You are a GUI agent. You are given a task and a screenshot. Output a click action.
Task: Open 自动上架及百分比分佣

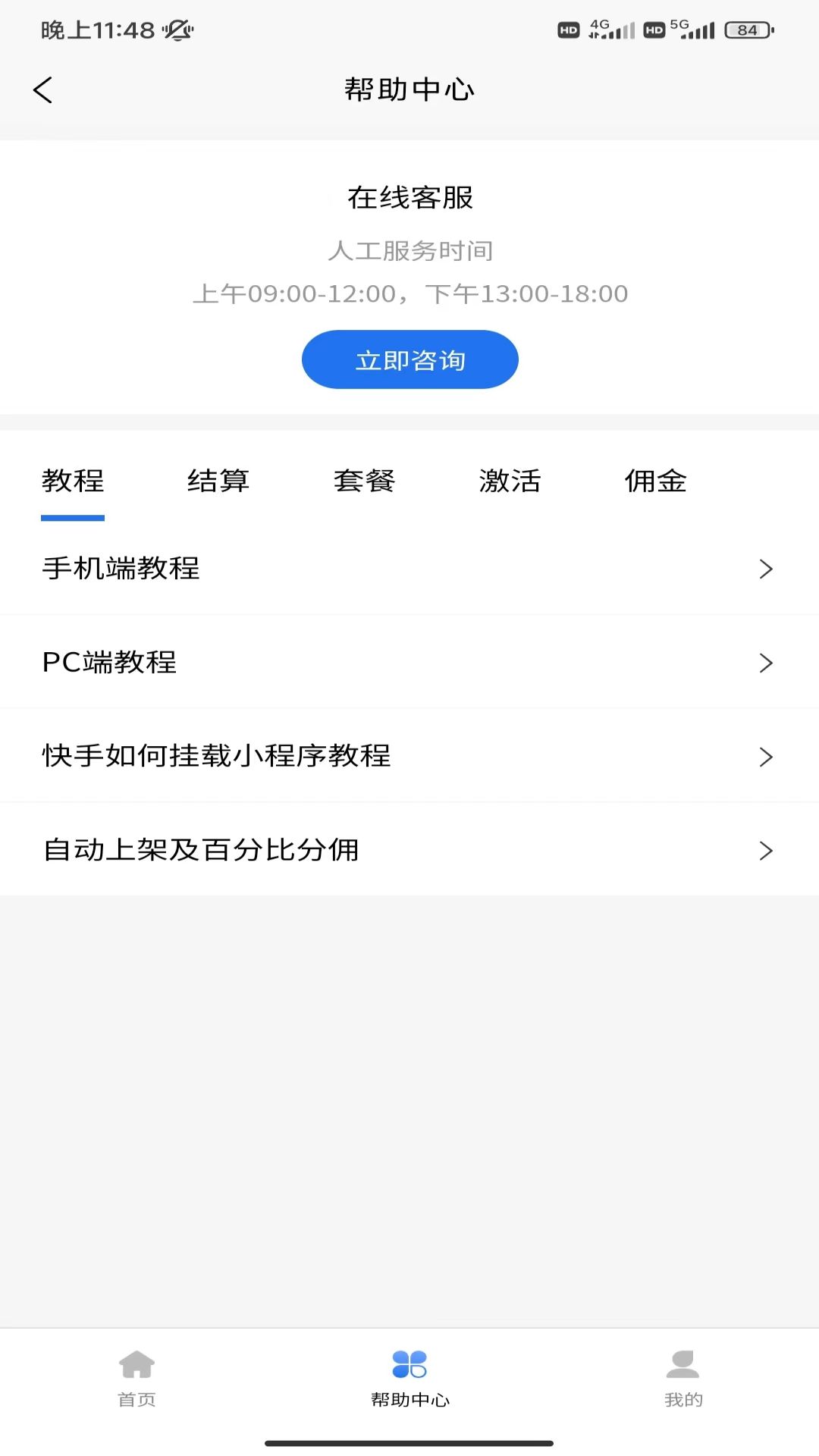click(x=409, y=850)
